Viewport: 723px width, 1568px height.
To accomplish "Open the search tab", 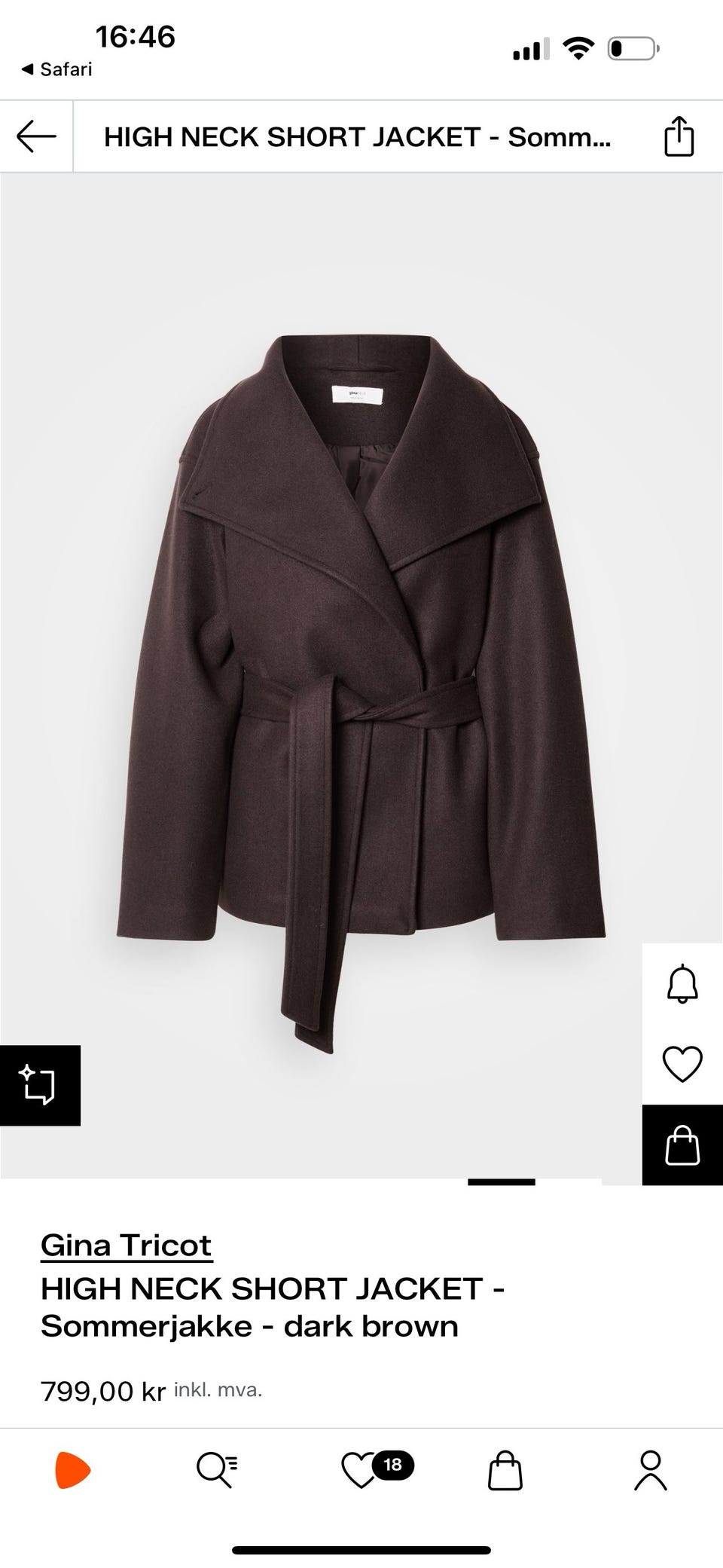I will click(x=217, y=1470).
